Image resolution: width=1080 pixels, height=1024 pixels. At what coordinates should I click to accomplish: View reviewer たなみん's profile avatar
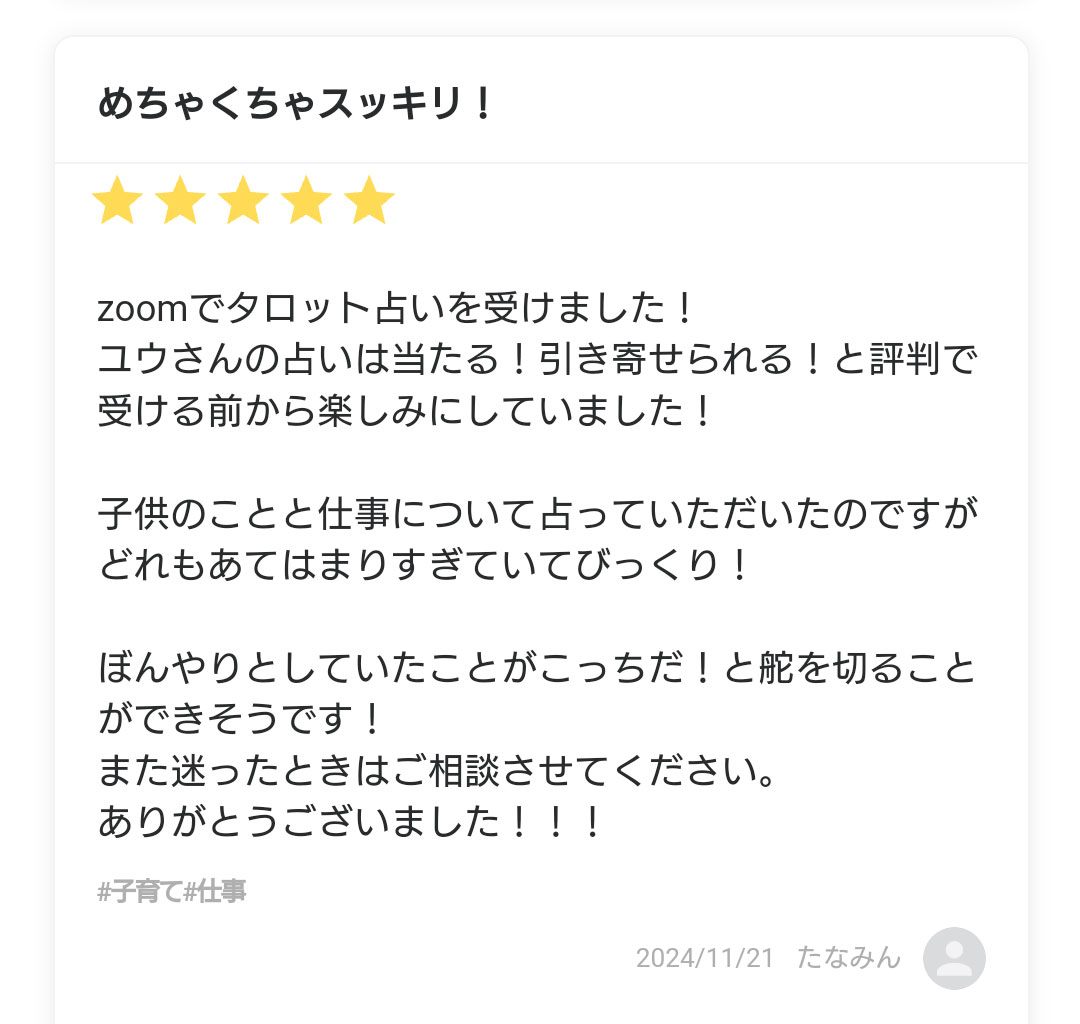(954, 958)
